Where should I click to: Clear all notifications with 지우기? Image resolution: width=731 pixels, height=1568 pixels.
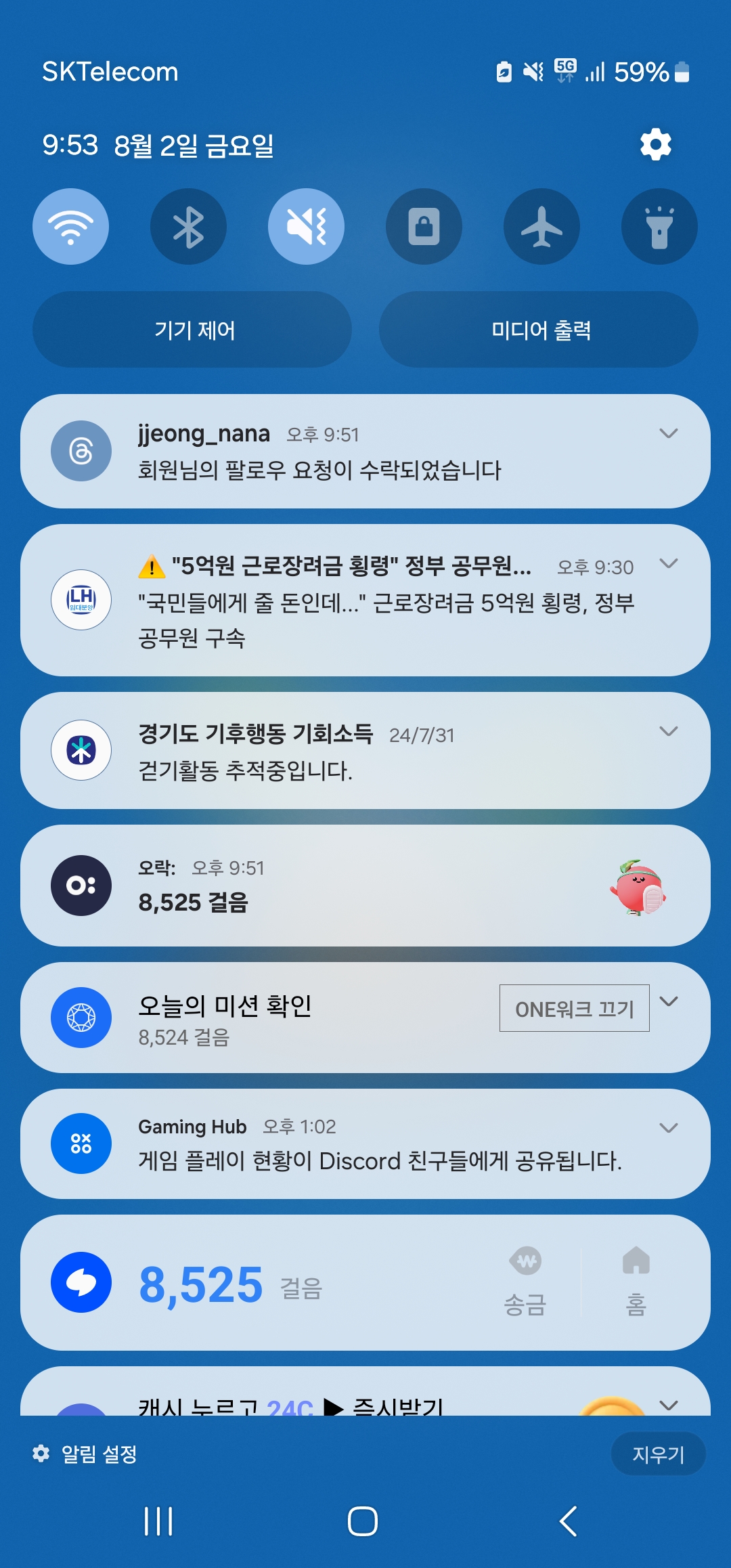point(658,1454)
